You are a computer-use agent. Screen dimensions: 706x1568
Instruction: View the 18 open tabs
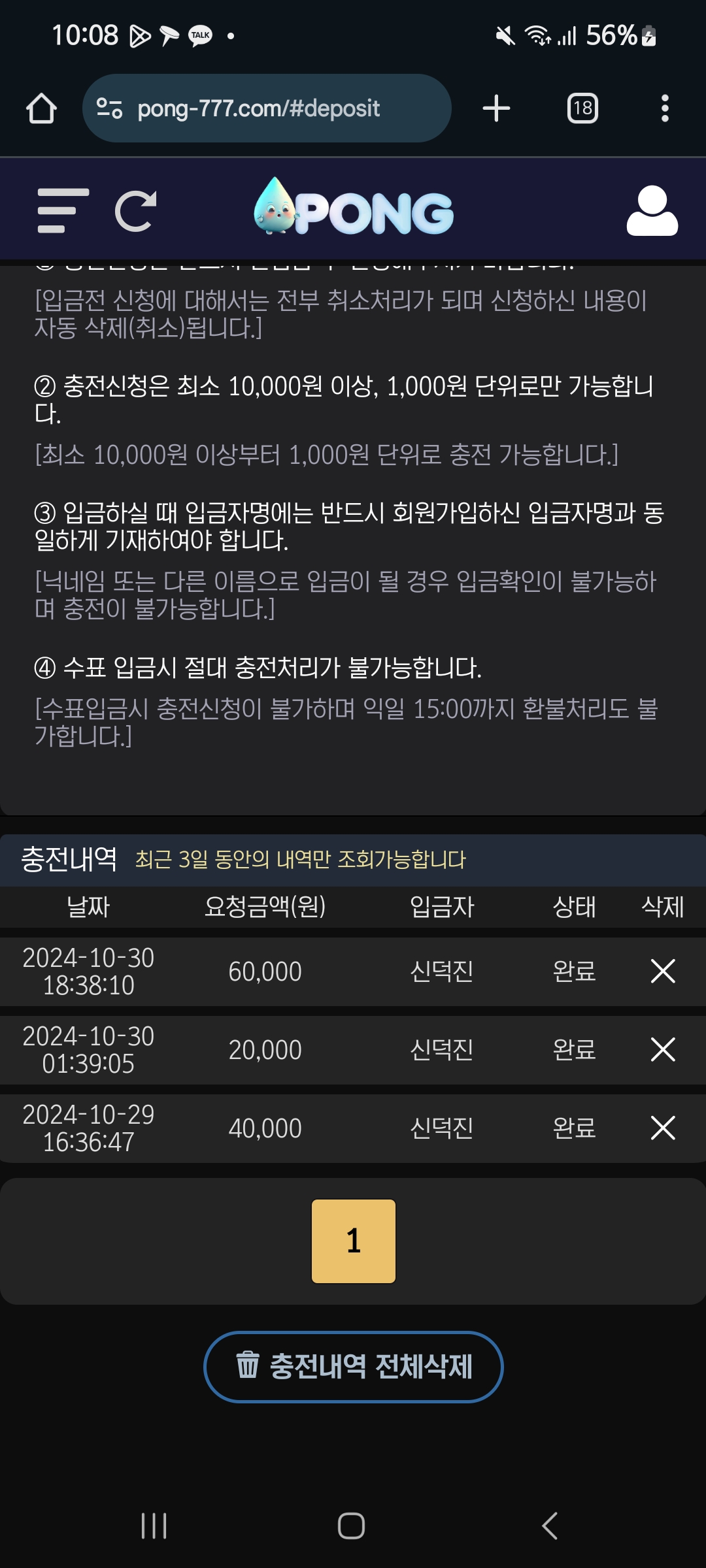(582, 108)
